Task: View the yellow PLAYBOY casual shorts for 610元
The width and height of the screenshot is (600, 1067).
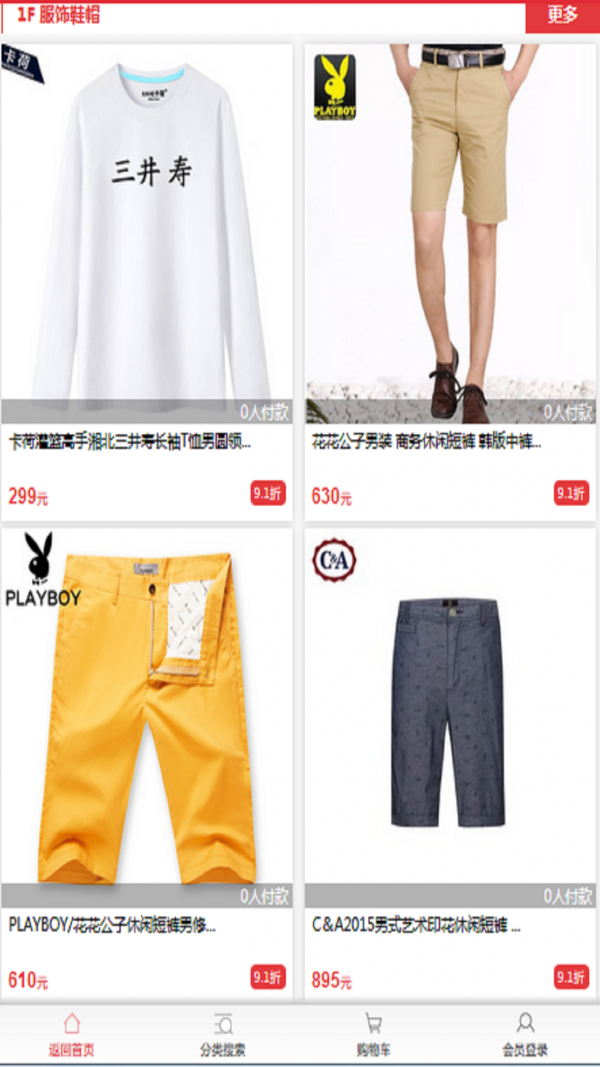Action: [x=147, y=710]
